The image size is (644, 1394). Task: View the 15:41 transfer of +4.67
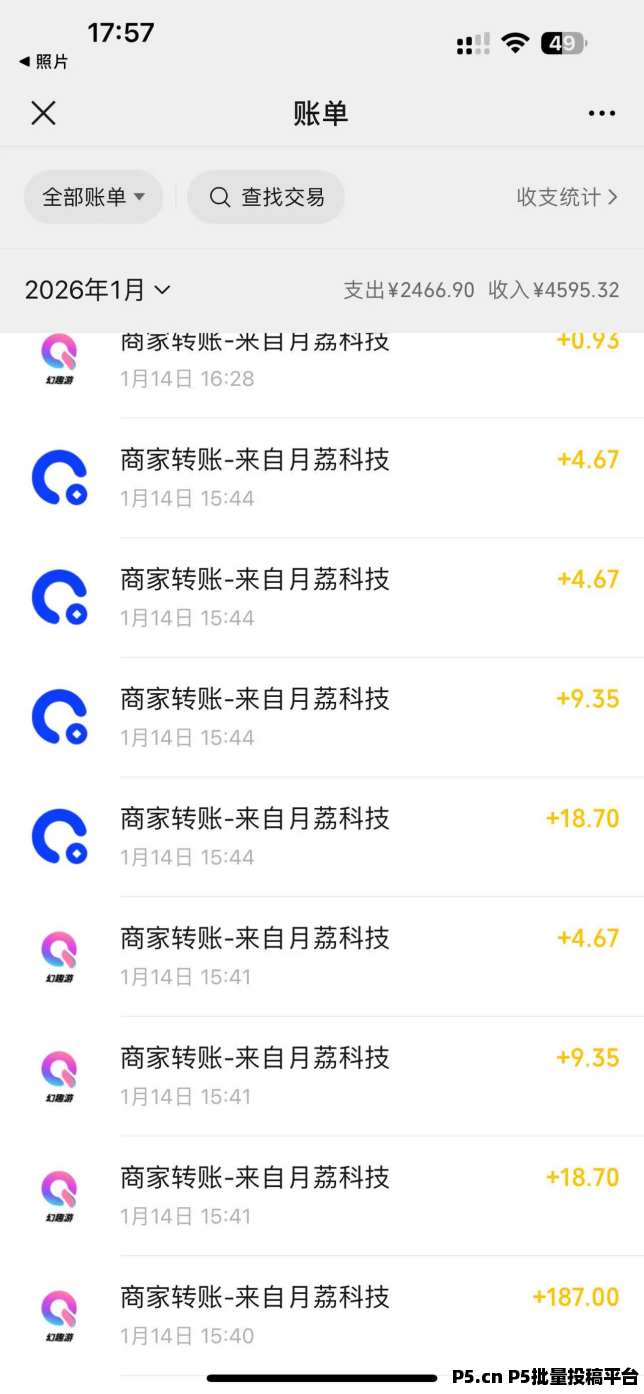tap(330, 956)
